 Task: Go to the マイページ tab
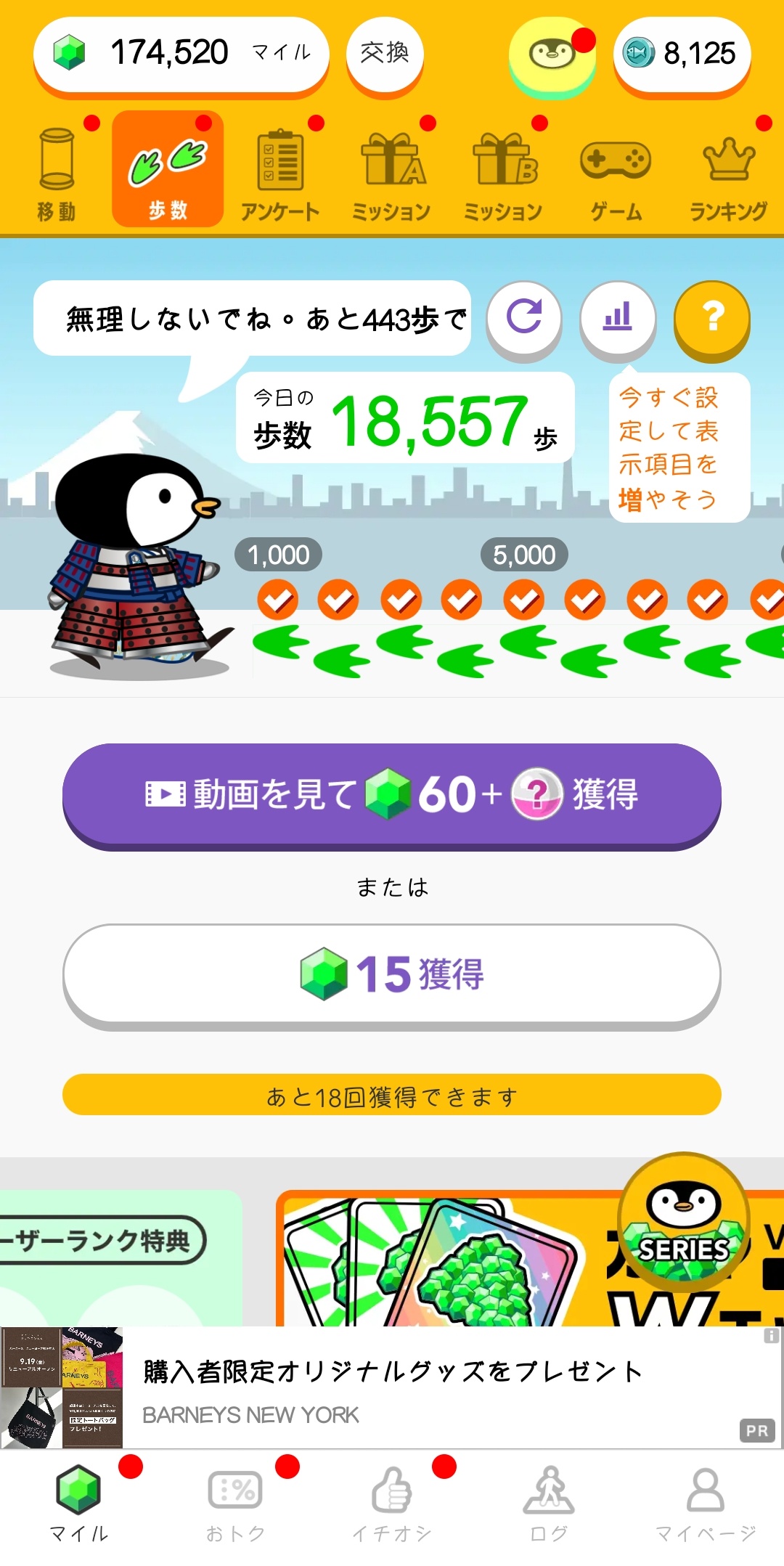click(706, 1503)
